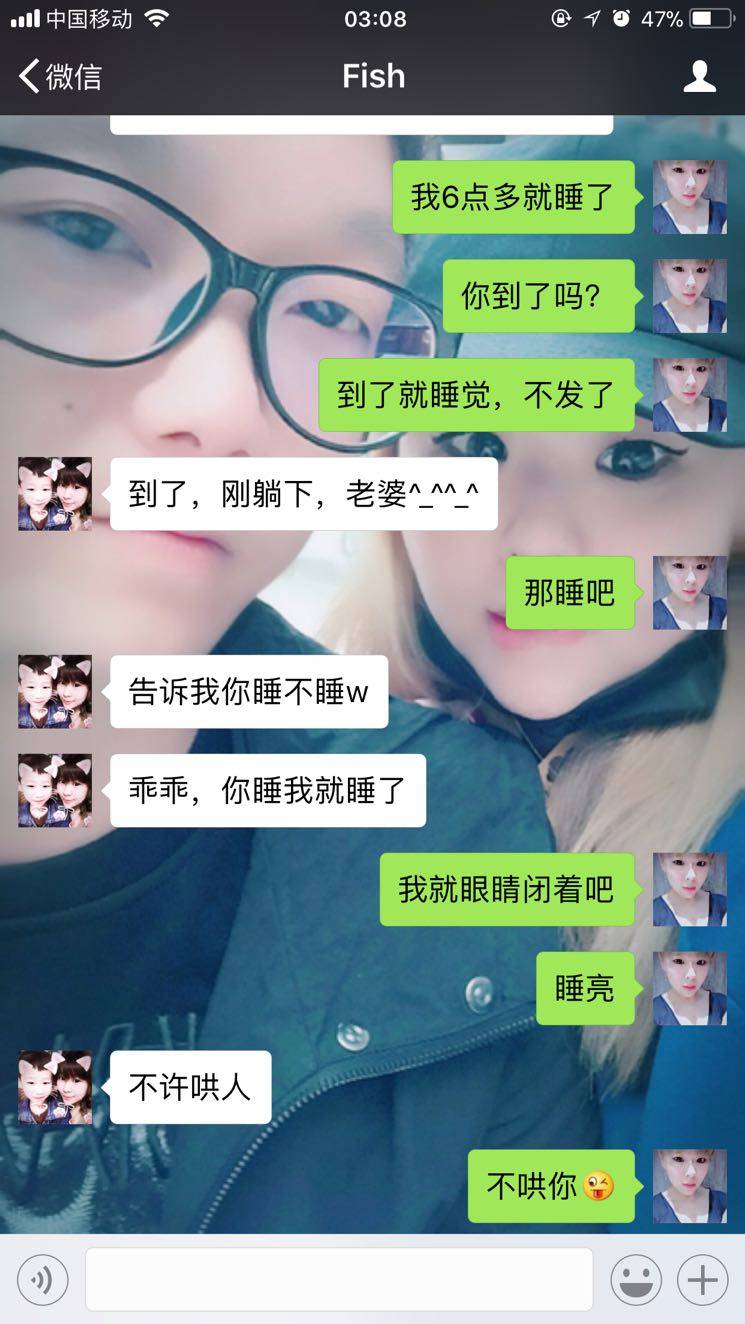Tap sender avatar beside 到了，刚躺下
Viewport: 745px width, 1324px height.
coord(55,494)
